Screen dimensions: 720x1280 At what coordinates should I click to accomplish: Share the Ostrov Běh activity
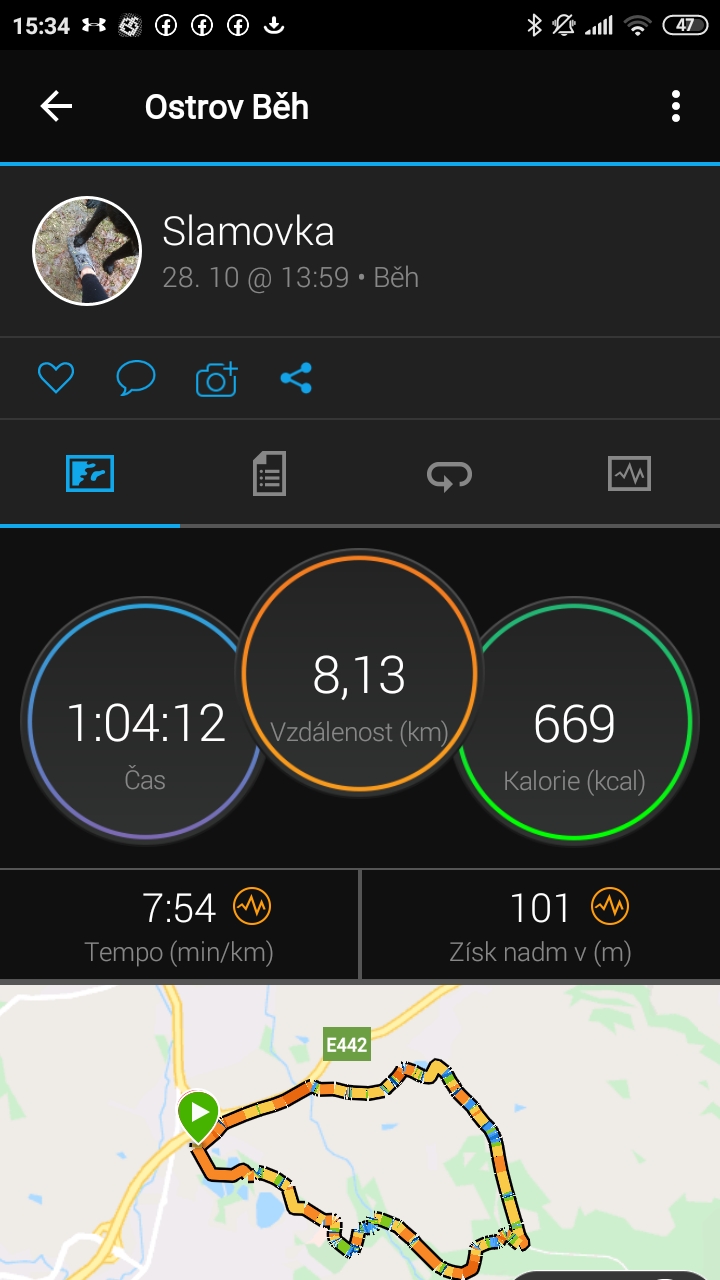pyautogui.click(x=296, y=378)
